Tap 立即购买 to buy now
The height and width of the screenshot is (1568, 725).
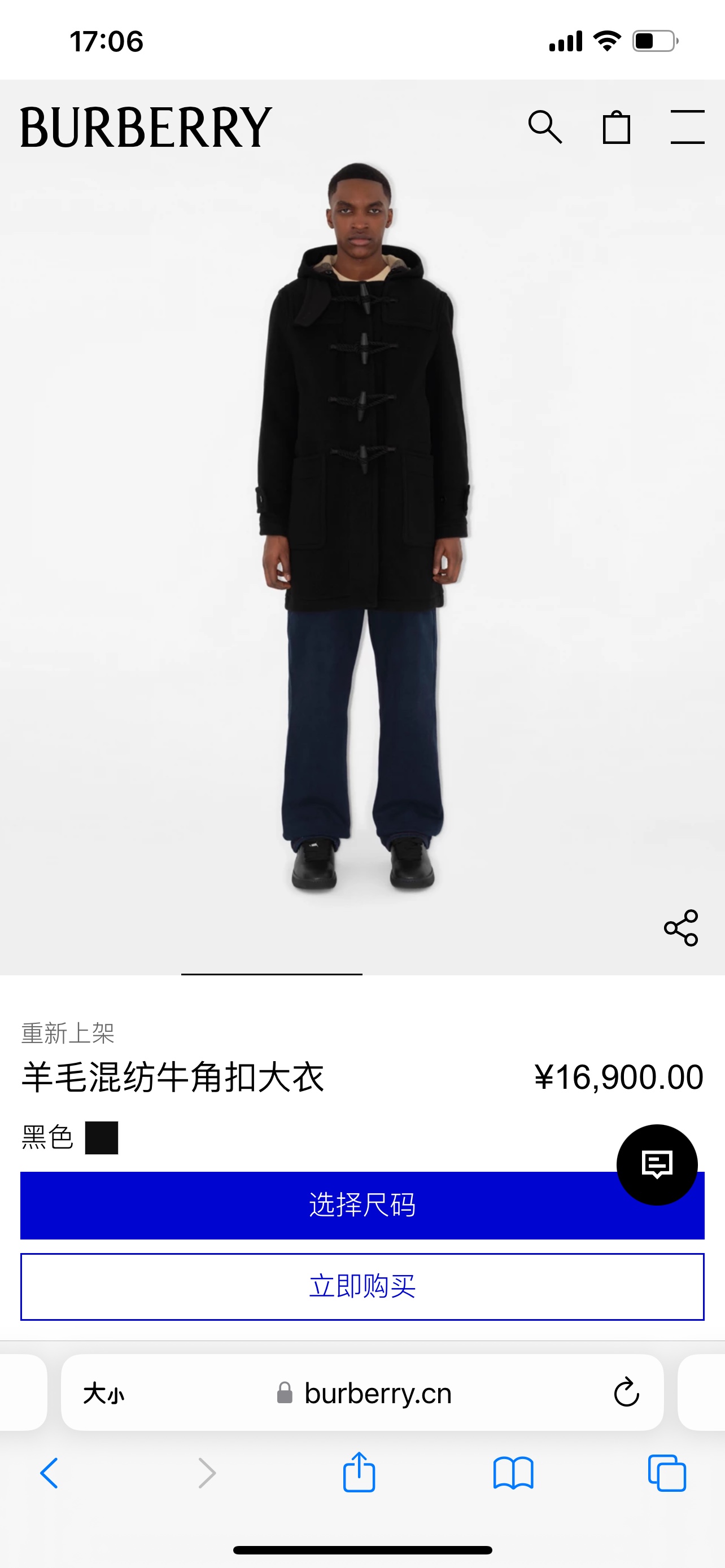tap(362, 1287)
